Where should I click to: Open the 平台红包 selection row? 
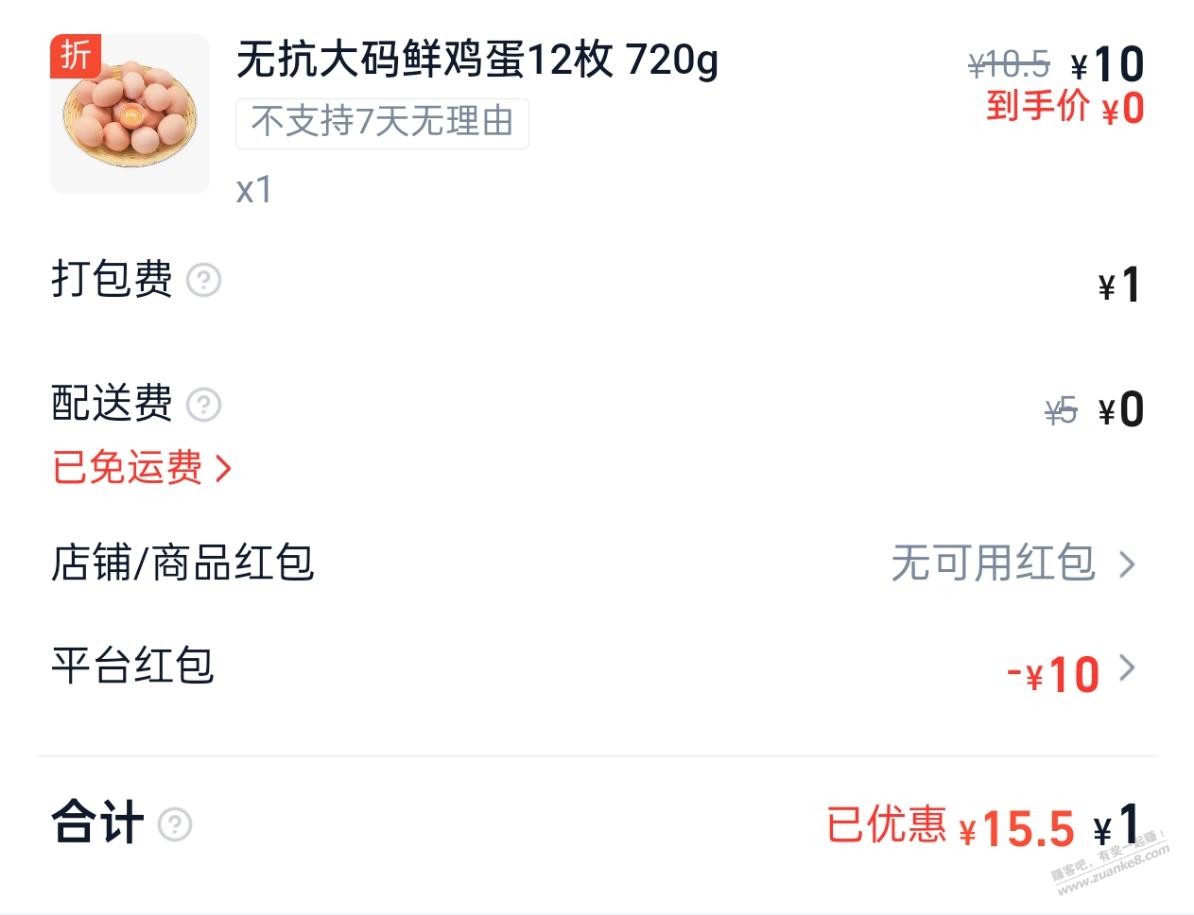596,668
